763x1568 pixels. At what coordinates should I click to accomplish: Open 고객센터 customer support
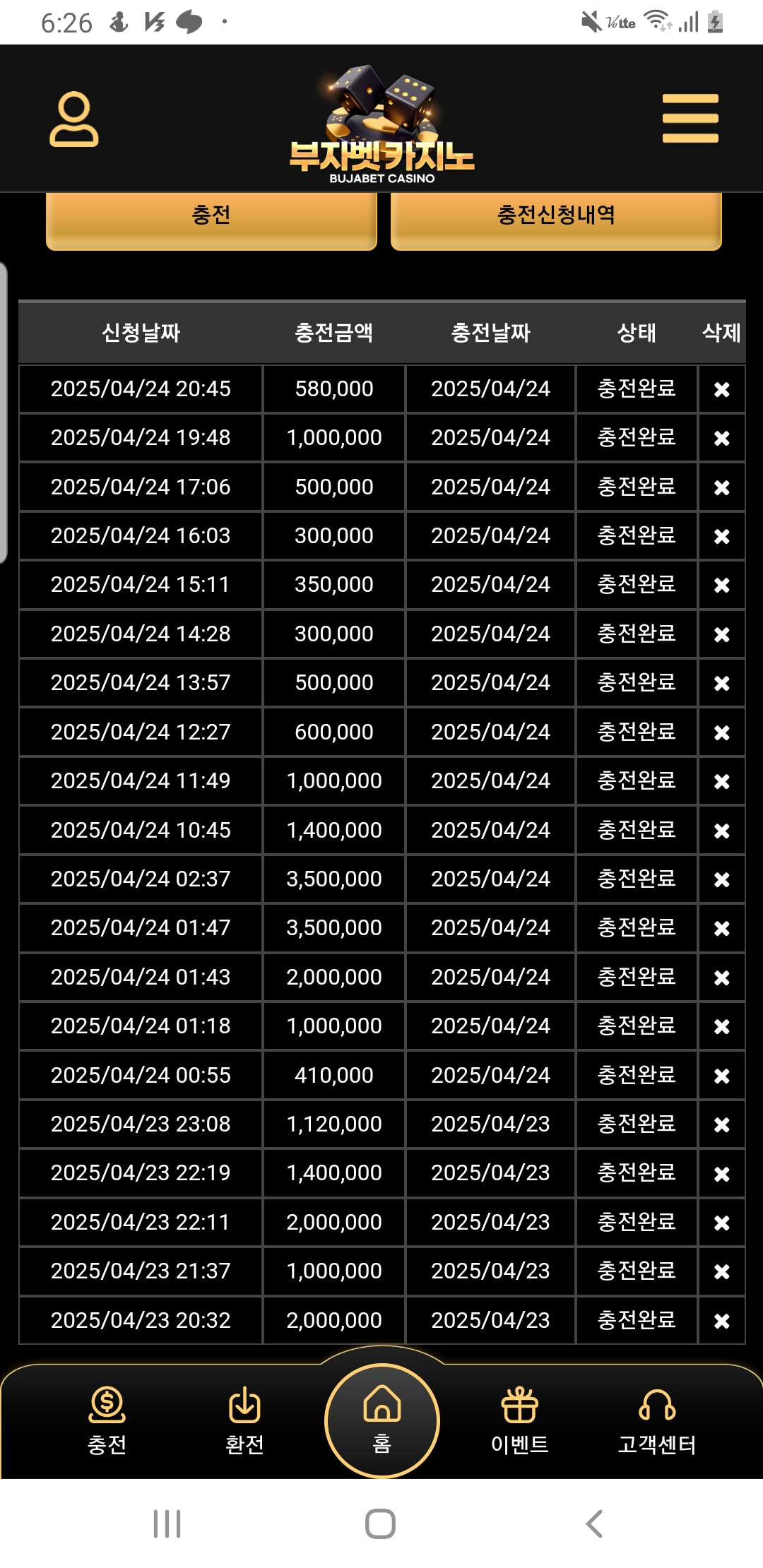pyautogui.click(x=657, y=1420)
